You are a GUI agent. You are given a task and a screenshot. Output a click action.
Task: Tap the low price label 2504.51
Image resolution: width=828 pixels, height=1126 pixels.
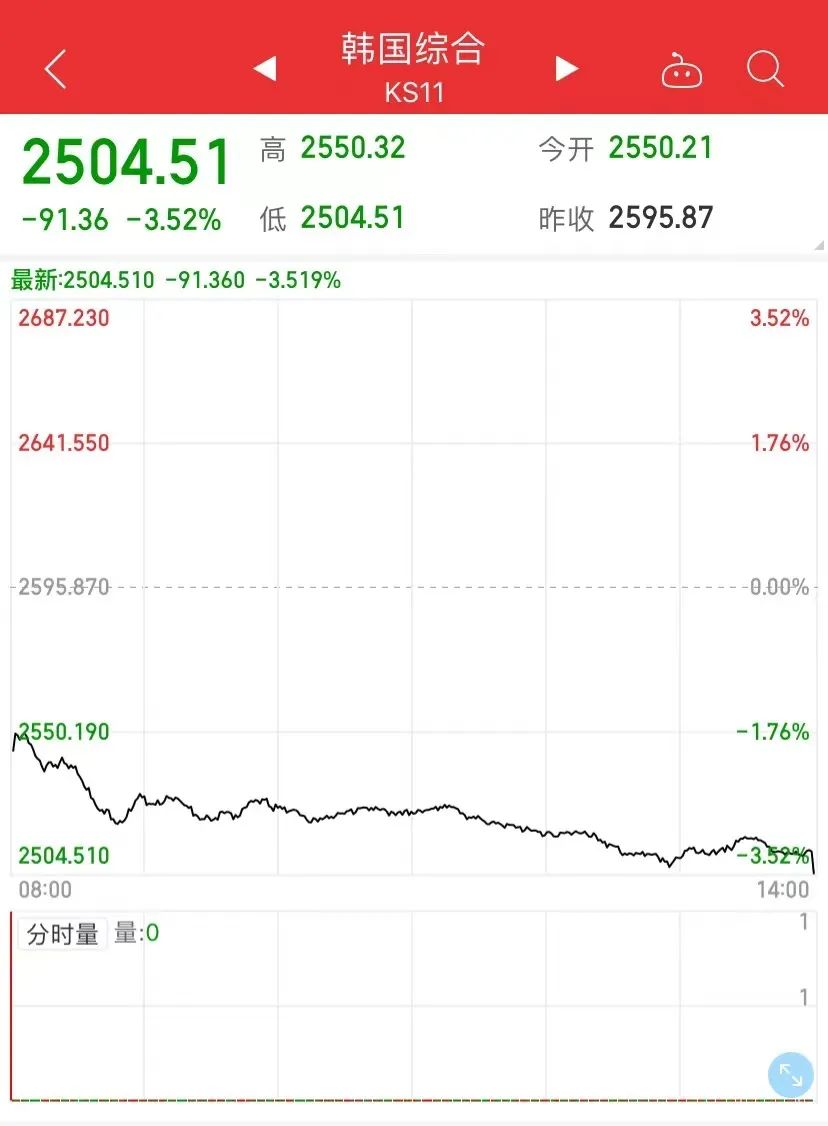pyautogui.click(x=352, y=217)
